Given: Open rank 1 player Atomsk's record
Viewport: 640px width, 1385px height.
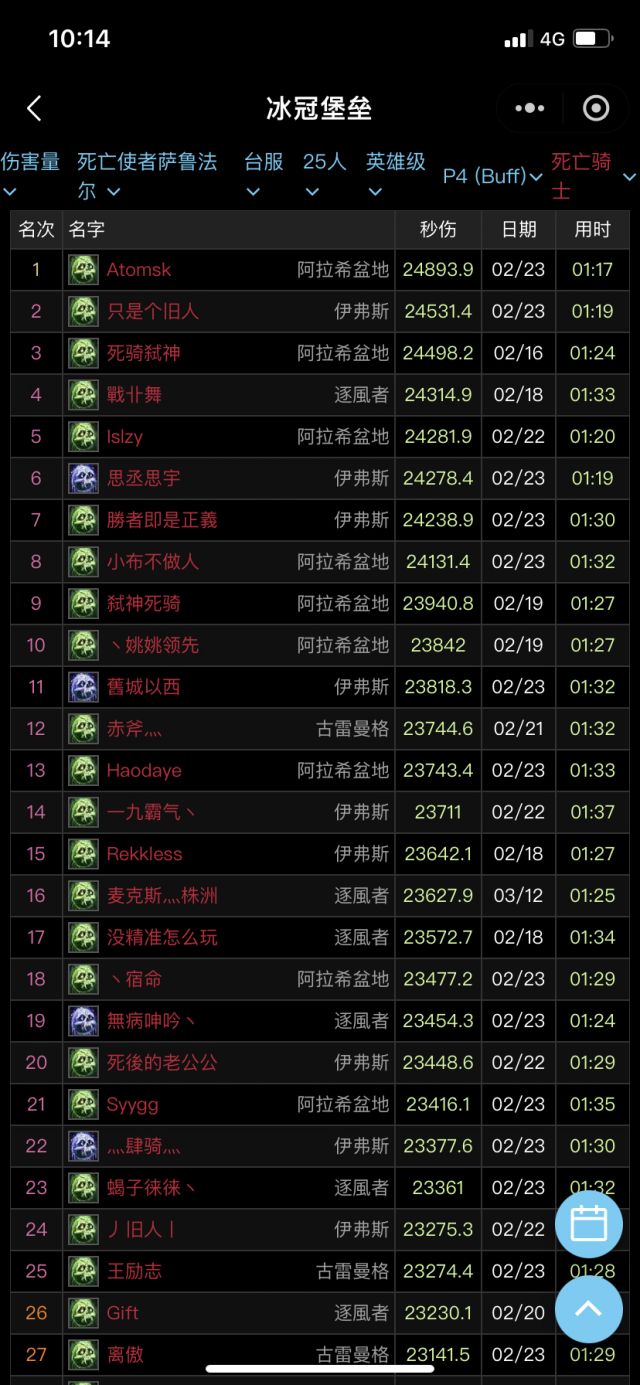Looking at the screenshot, I should (x=139, y=270).
